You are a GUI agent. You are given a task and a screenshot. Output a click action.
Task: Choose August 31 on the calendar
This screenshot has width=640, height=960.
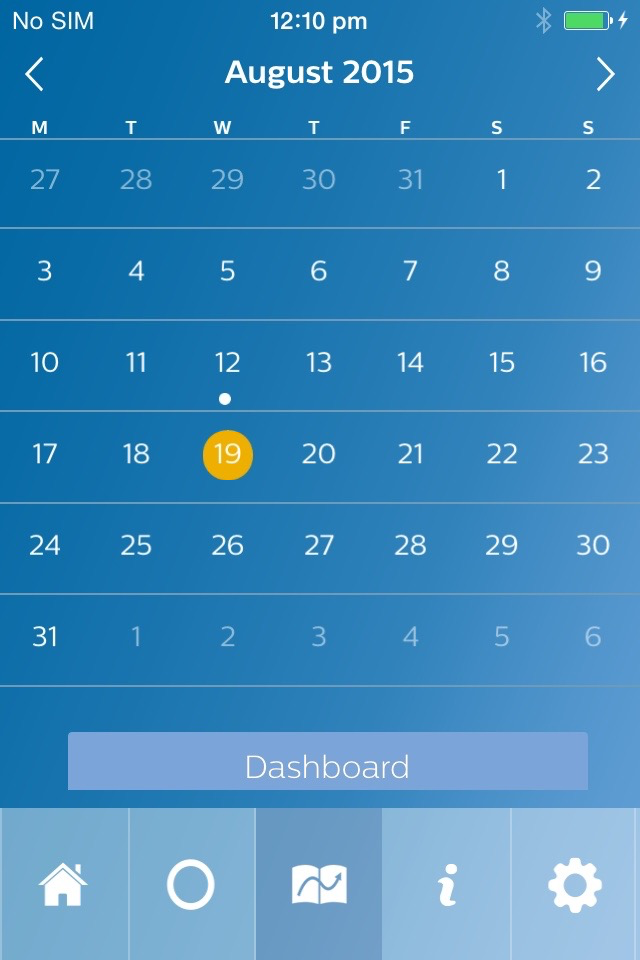coord(45,637)
